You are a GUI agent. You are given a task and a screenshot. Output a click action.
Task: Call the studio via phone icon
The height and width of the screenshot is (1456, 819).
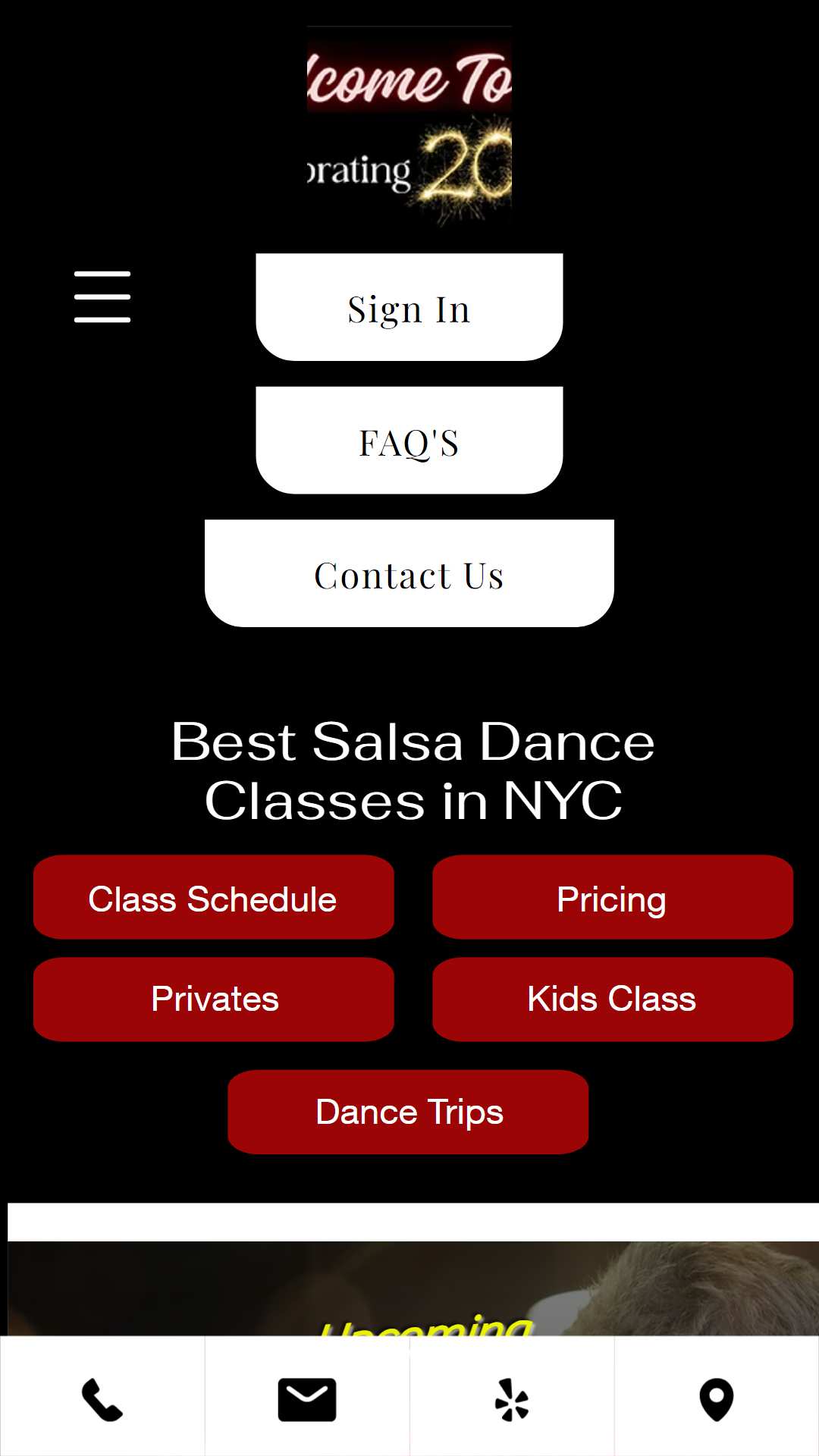pos(102,1399)
